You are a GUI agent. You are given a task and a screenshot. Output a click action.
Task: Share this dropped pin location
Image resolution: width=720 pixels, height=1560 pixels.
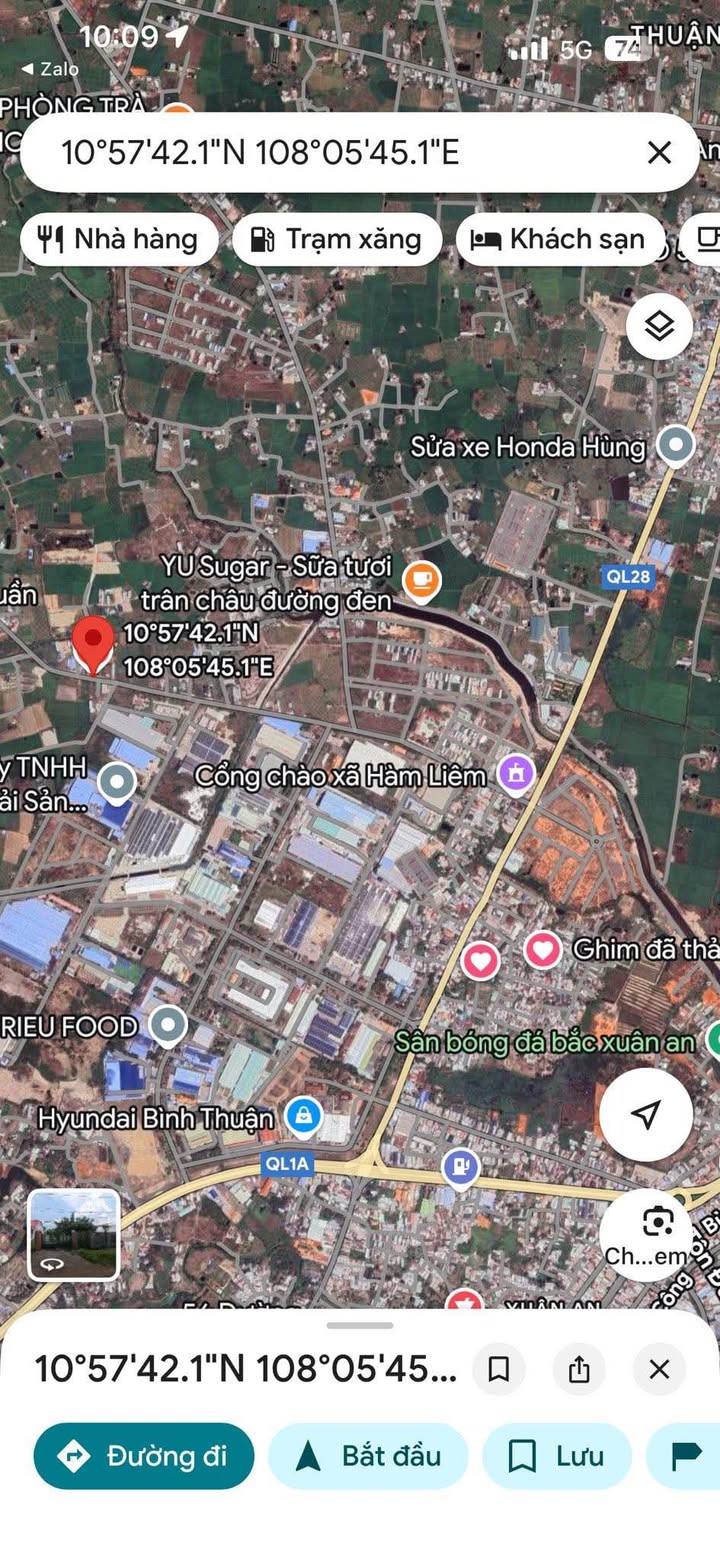coord(579,1369)
